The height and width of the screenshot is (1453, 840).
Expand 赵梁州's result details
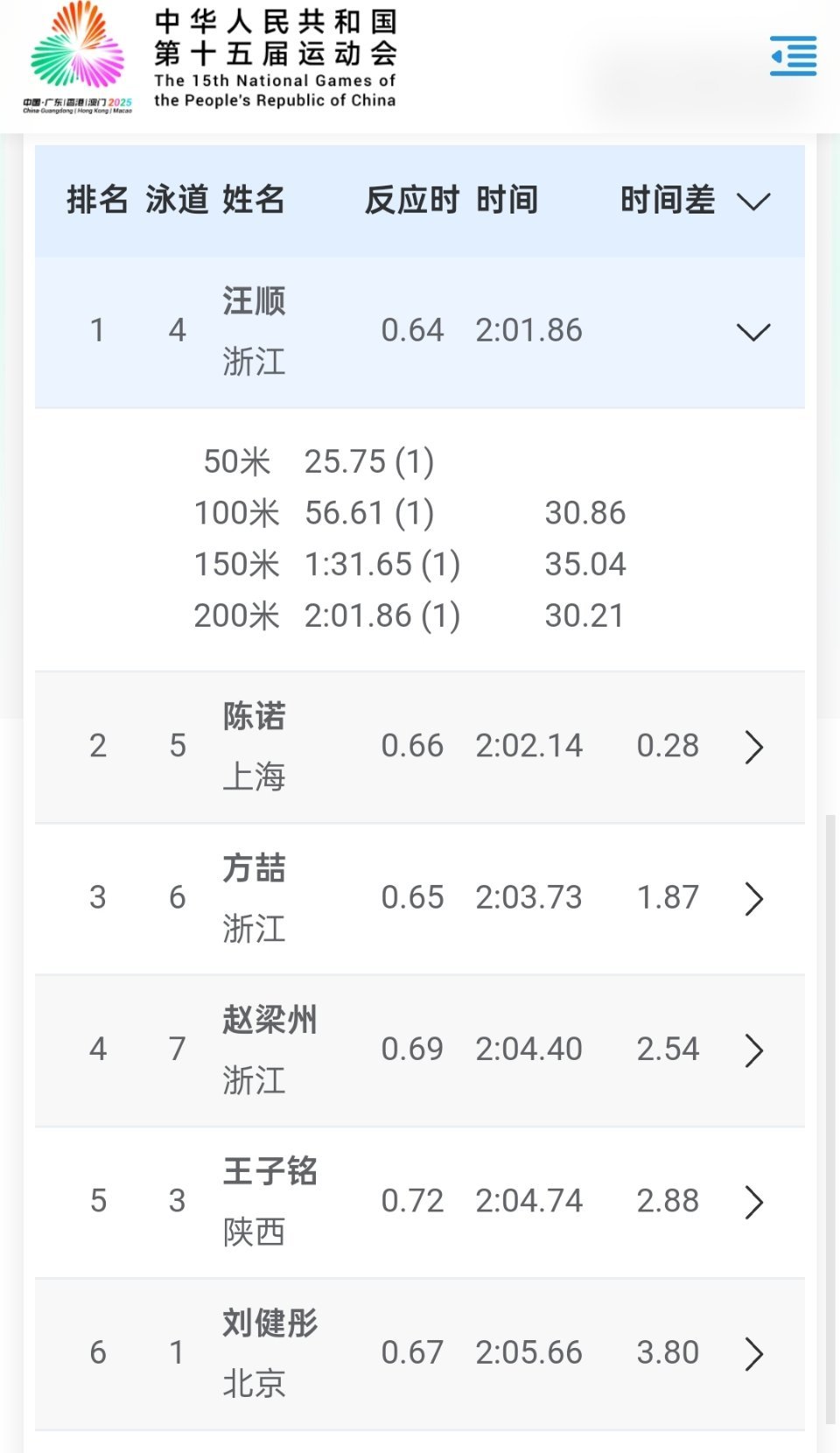[752, 1049]
